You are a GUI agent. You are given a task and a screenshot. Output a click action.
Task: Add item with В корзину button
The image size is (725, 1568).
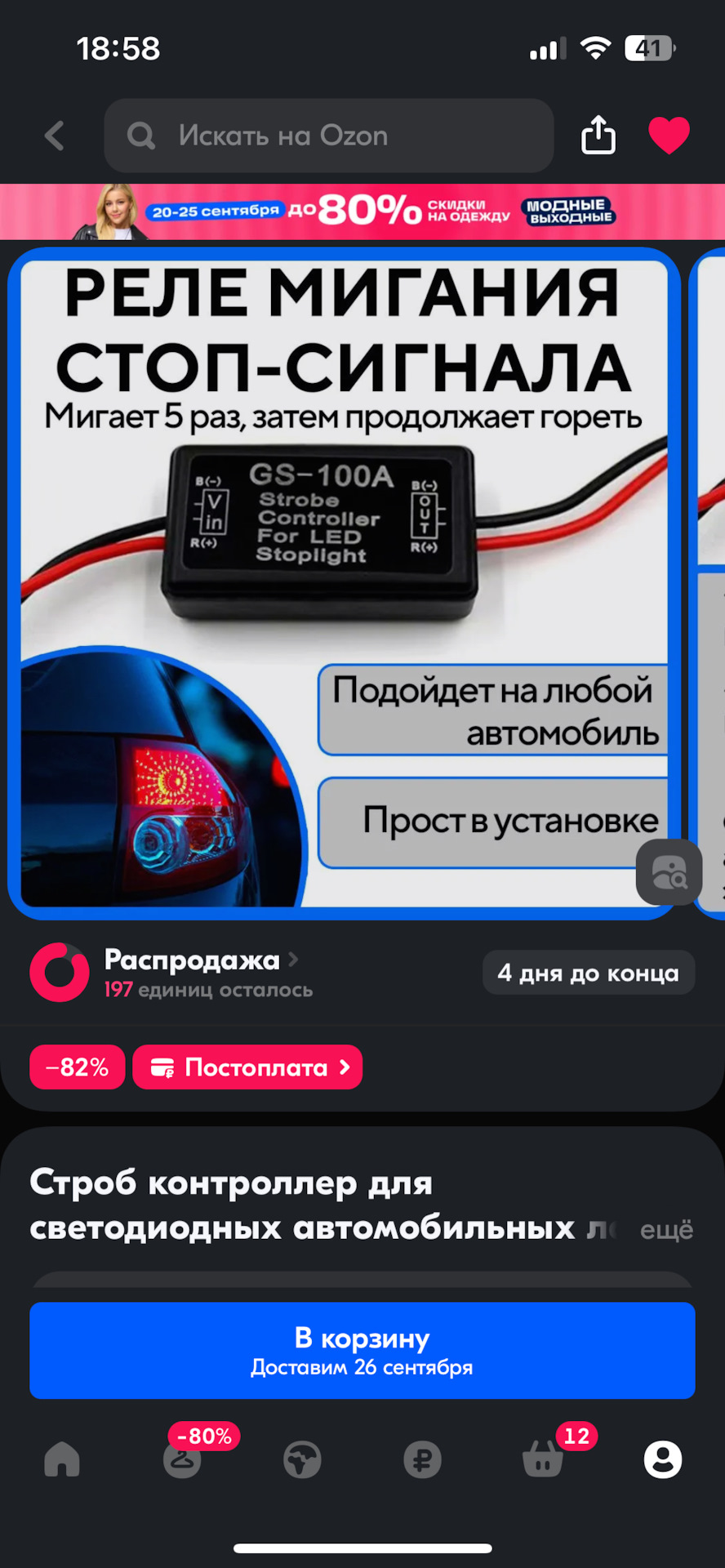(x=362, y=1351)
